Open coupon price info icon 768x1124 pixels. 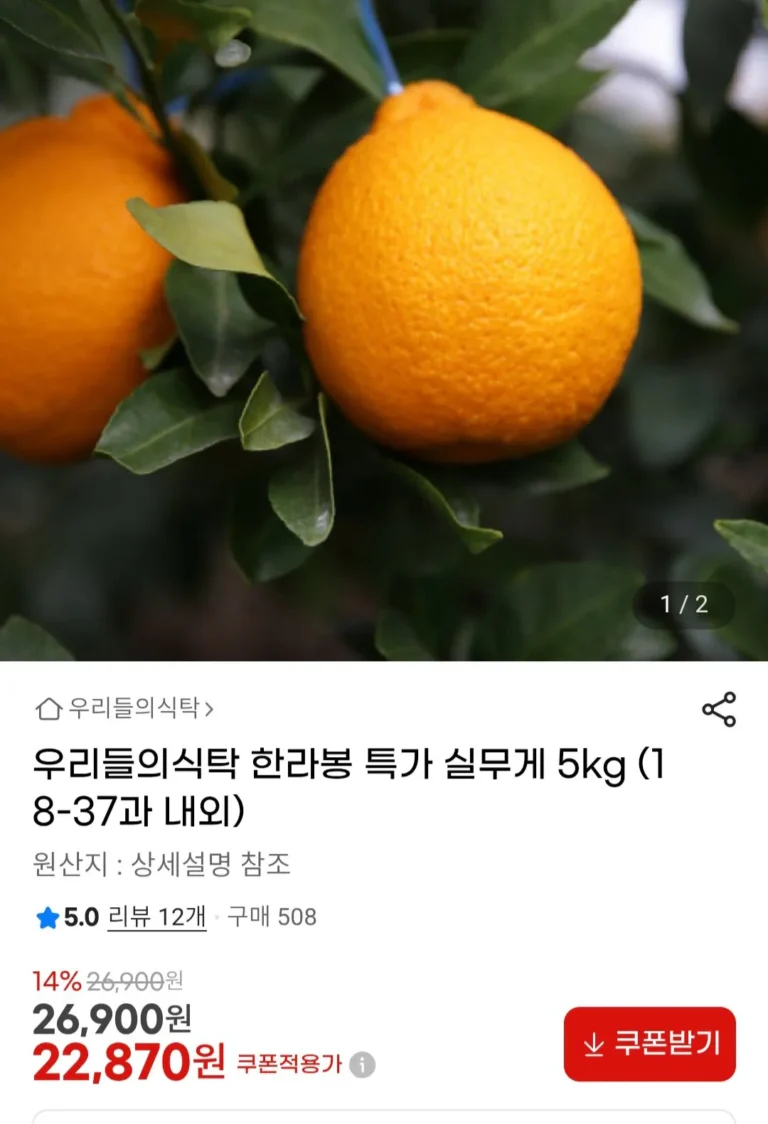(x=362, y=1064)
